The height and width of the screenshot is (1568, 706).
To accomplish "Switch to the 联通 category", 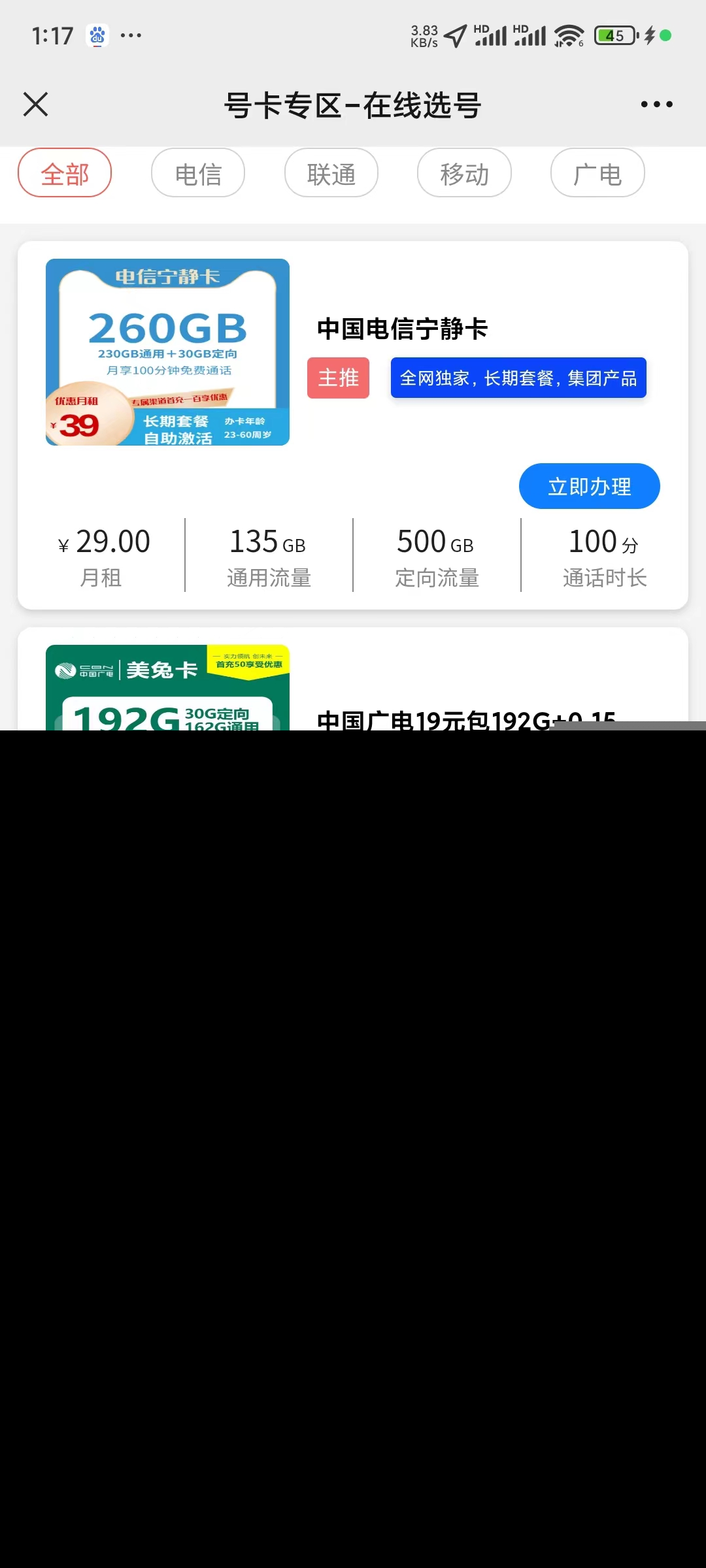I will (x=331, y=173).
